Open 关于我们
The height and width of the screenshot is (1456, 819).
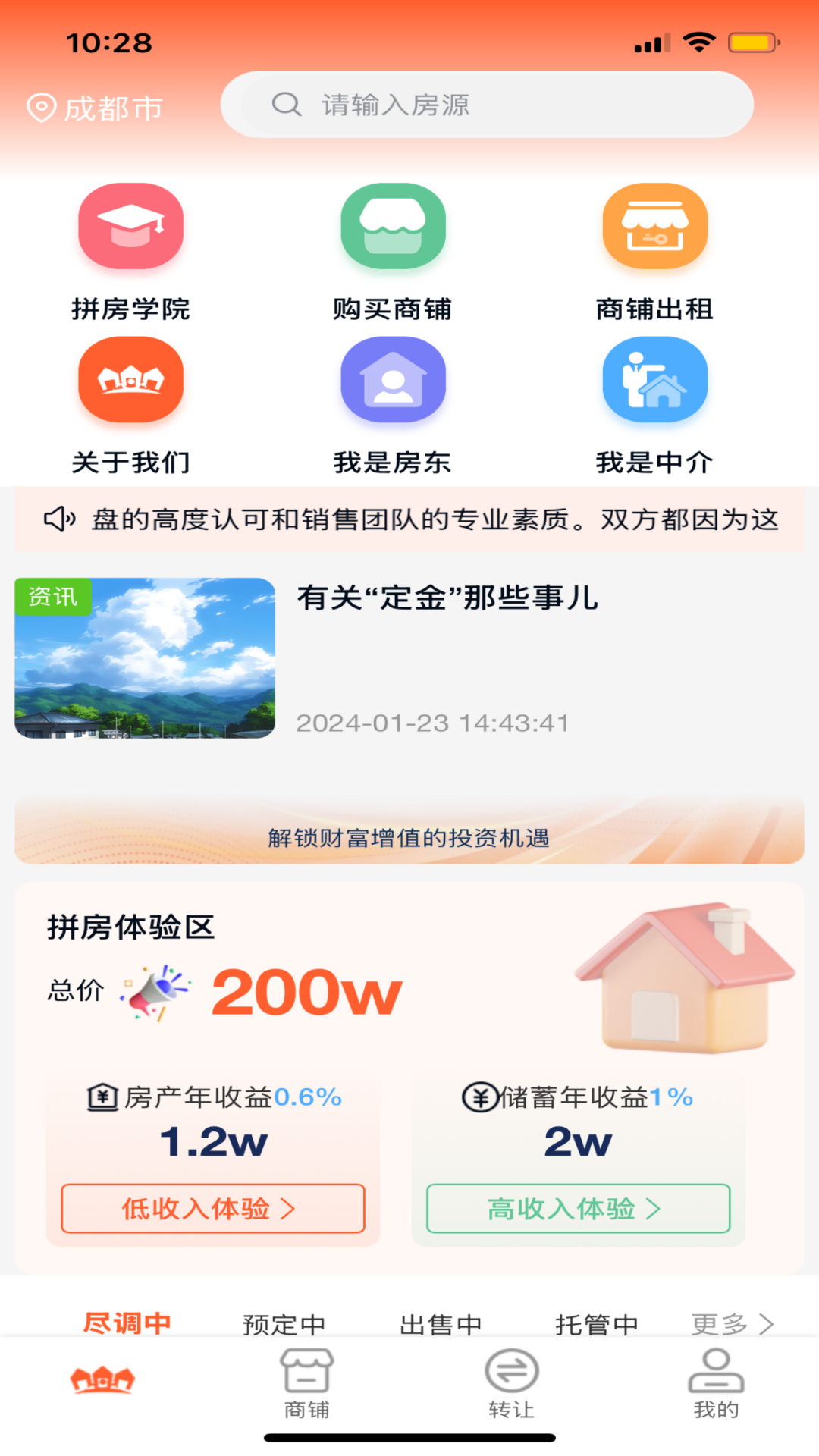130,405
